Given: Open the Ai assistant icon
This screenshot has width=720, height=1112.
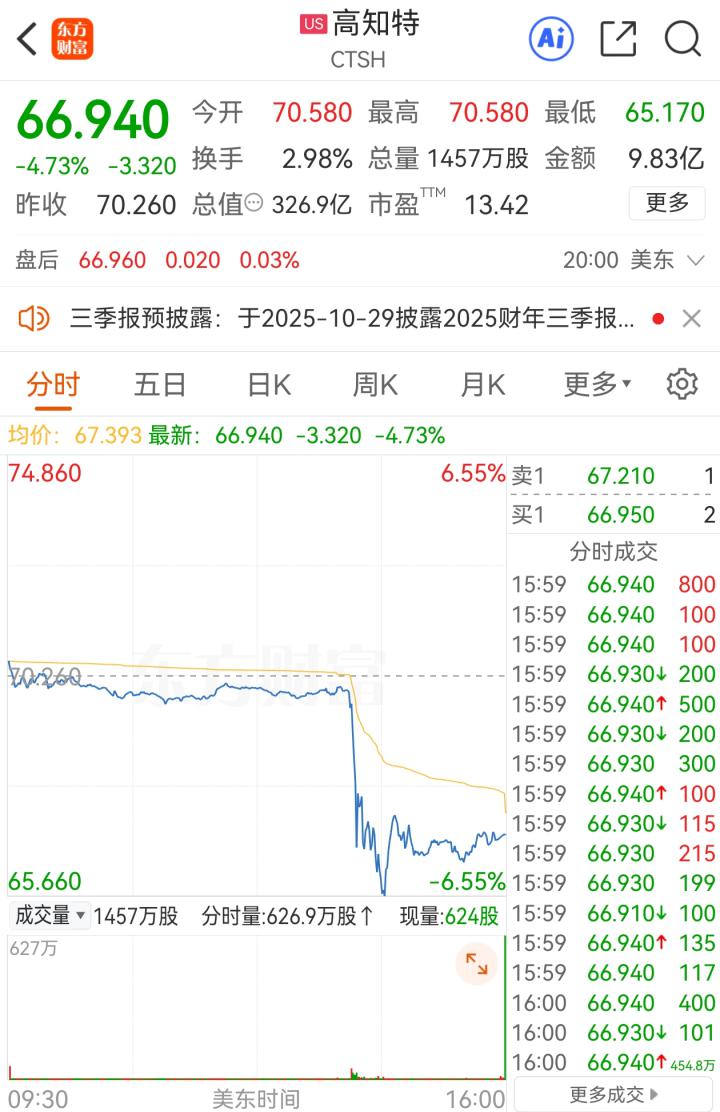Looking at the screenshot, I should (x=551, y=39).
